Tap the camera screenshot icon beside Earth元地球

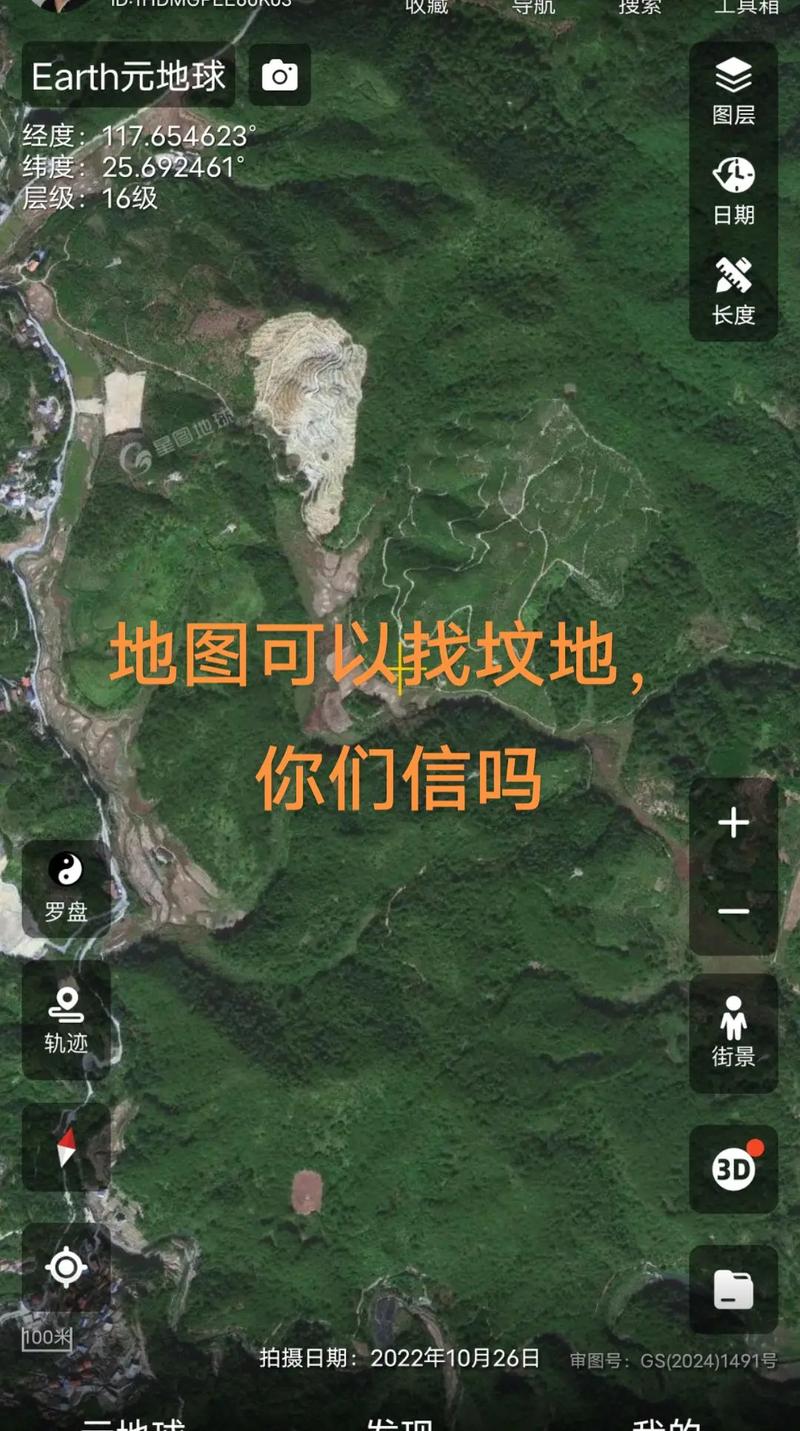click(280, 75)
